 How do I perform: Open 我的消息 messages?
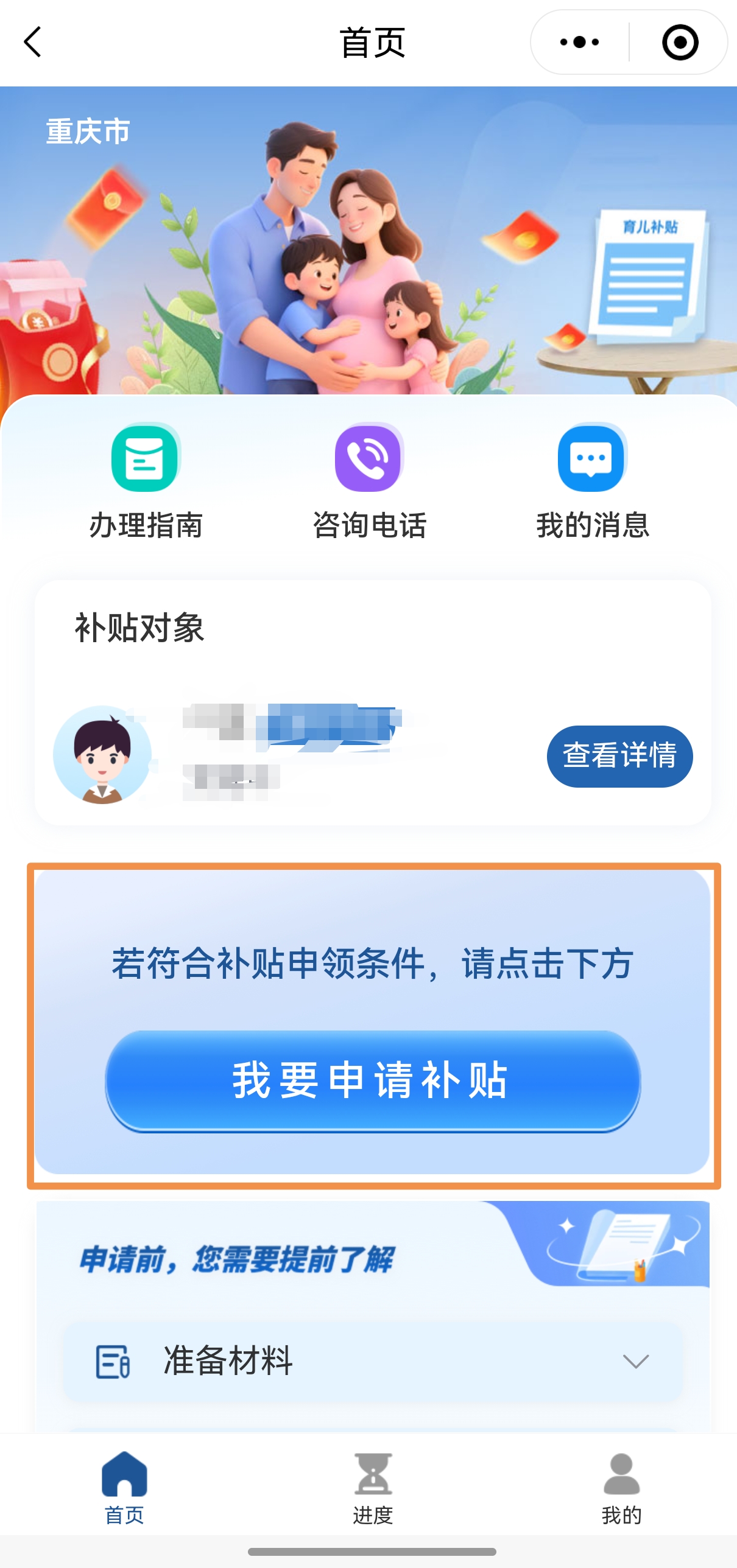point(592,481)
